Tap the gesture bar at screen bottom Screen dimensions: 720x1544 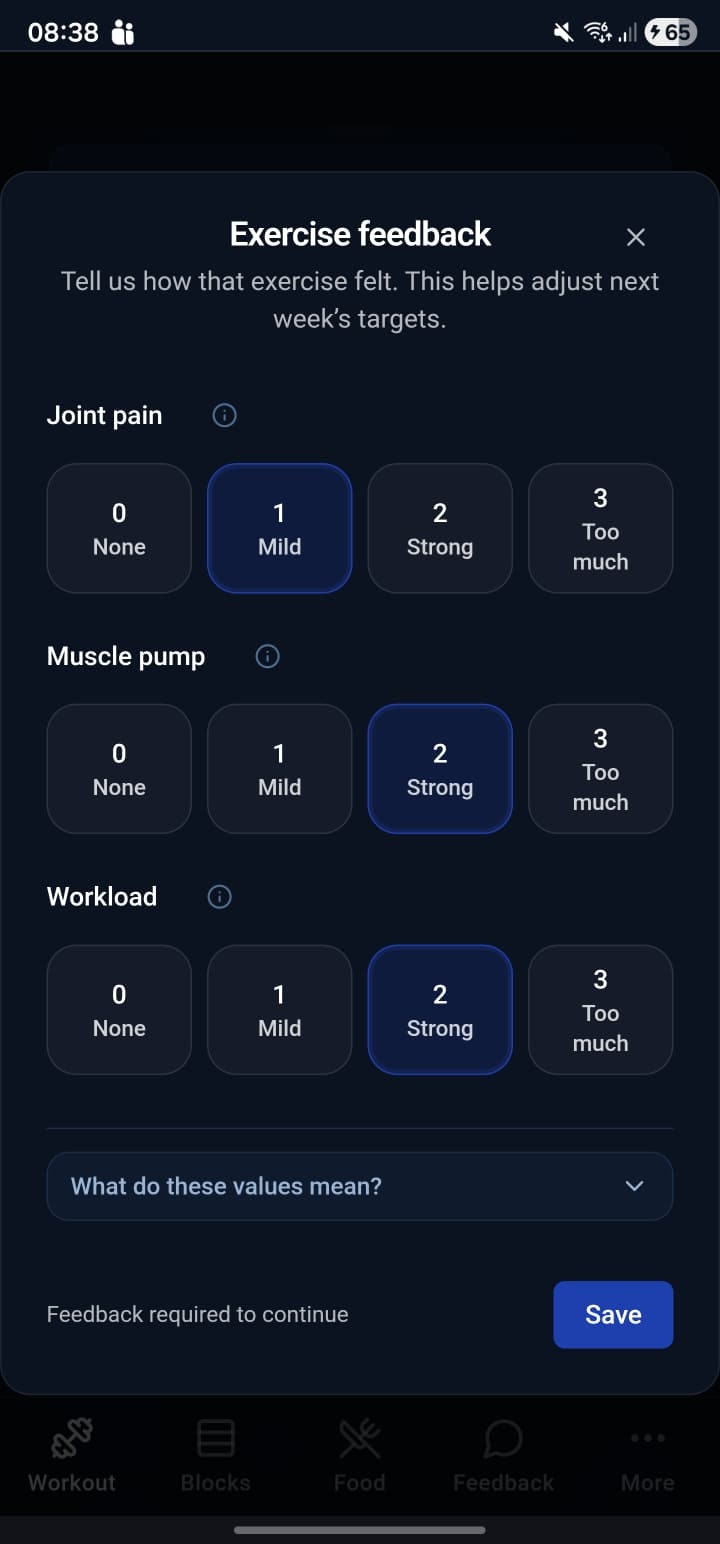tap(360, 1528)
